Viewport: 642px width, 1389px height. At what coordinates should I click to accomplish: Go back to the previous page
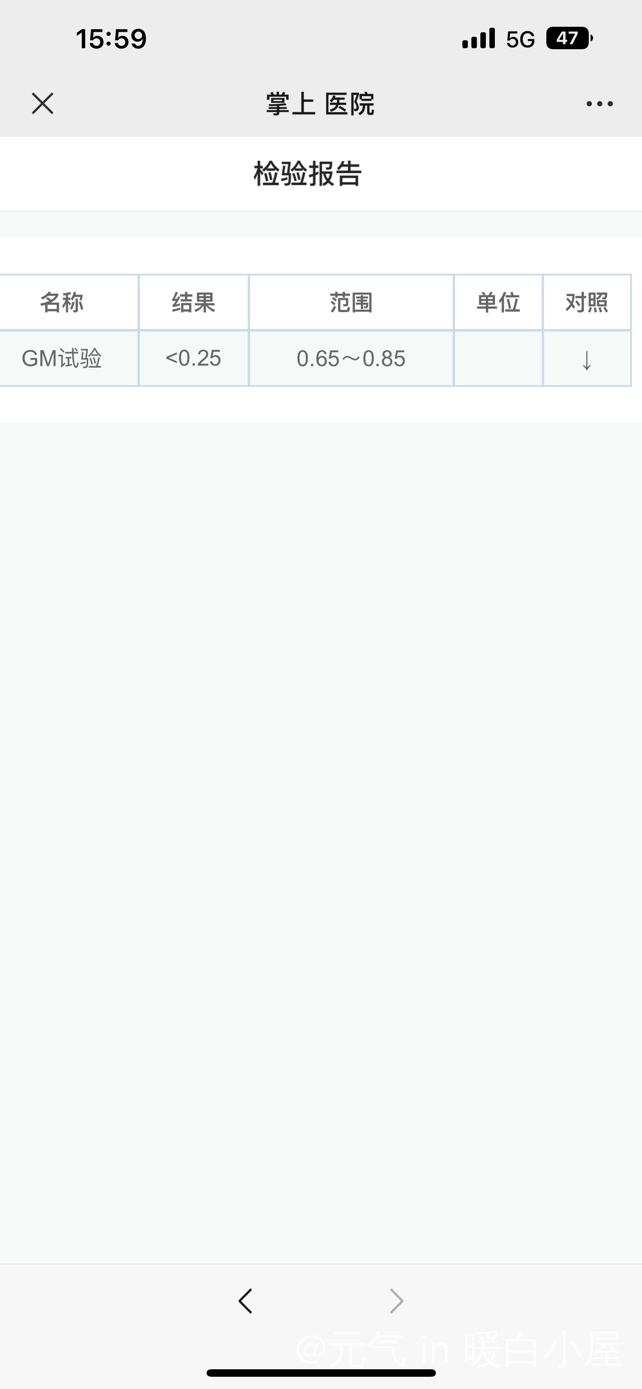pyautogui.click(x=246, y=1300)
